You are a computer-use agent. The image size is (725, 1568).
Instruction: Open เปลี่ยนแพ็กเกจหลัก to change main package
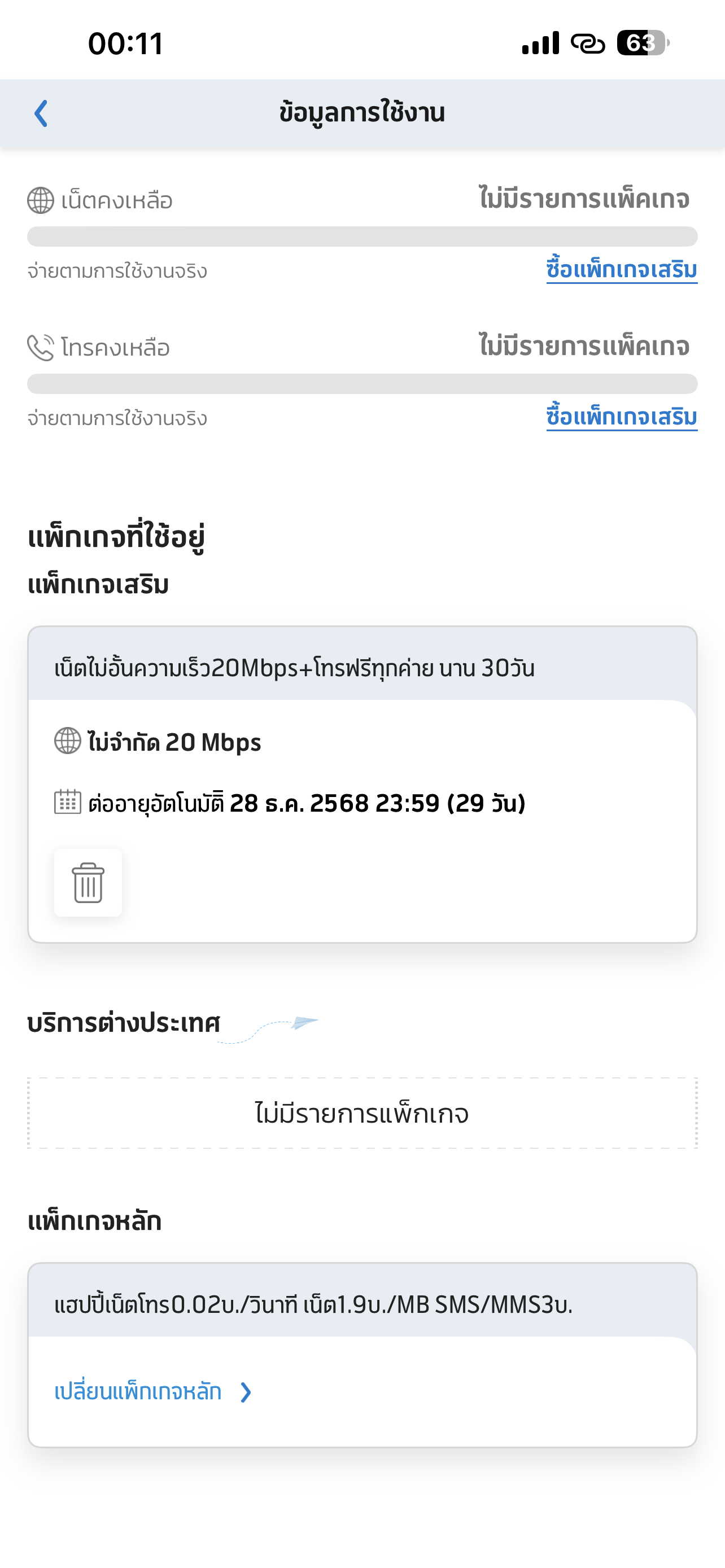154,1391
